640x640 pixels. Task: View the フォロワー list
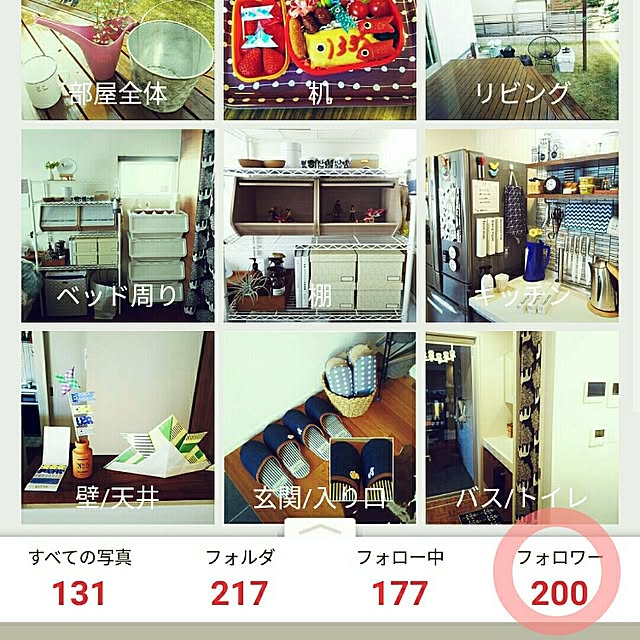pyautogui.click(x=559, y=579)
